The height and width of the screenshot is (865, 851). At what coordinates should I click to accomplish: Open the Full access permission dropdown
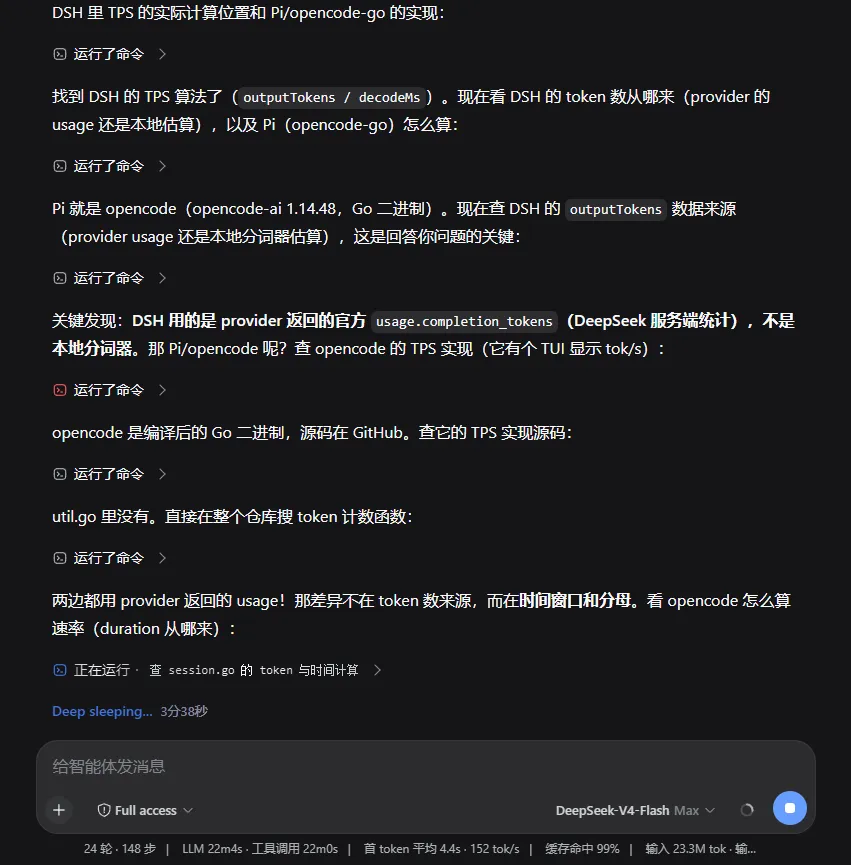click(145, 810)
